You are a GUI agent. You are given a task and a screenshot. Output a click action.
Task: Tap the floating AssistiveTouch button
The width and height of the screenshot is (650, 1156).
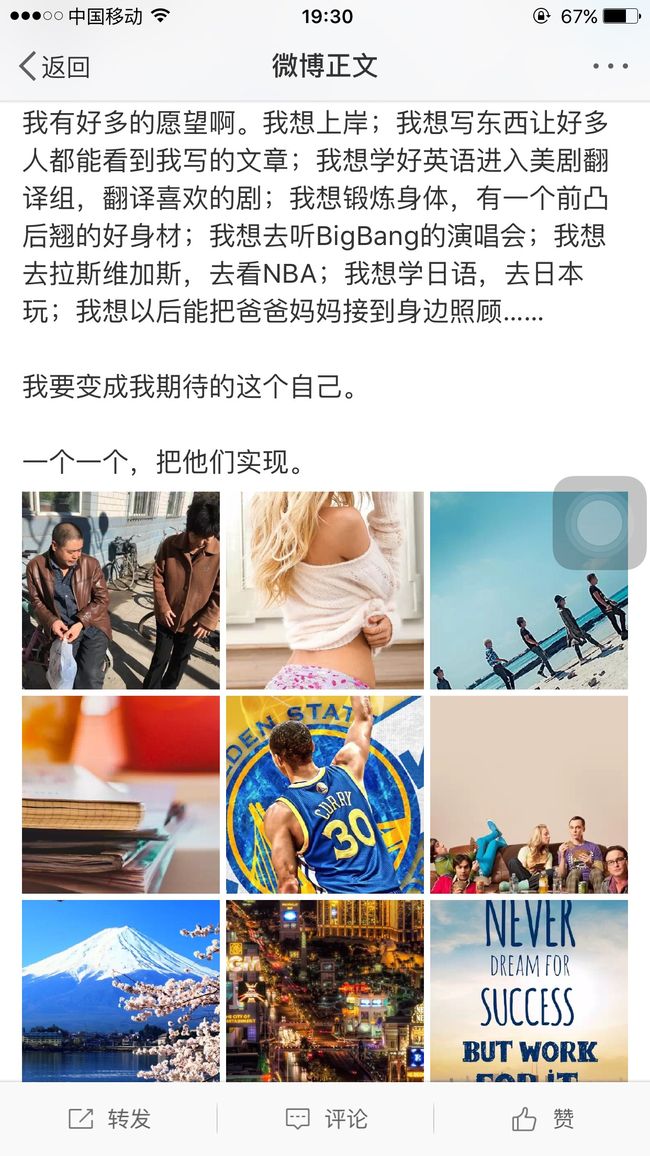coord(599,523)
